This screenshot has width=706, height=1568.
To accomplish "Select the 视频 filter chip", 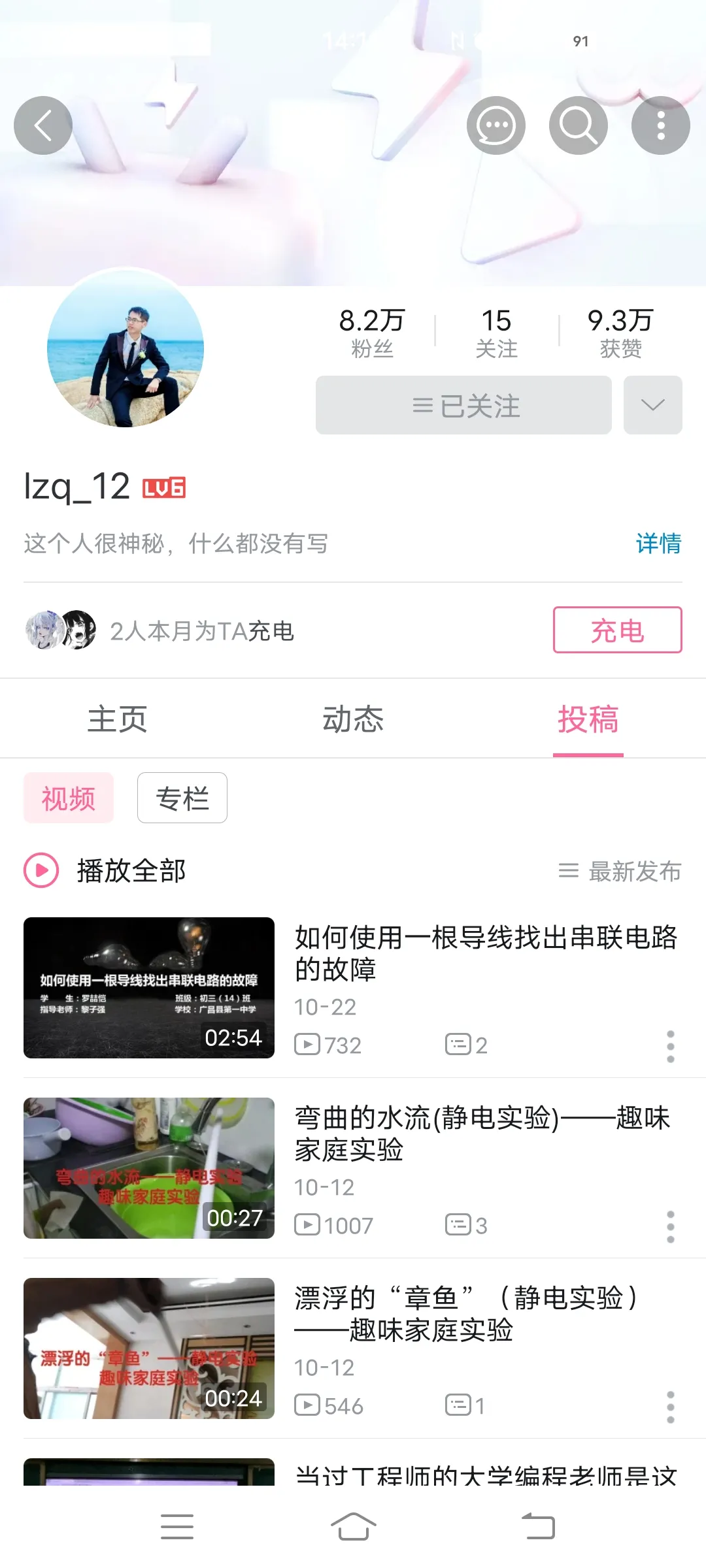I will 69,798.
